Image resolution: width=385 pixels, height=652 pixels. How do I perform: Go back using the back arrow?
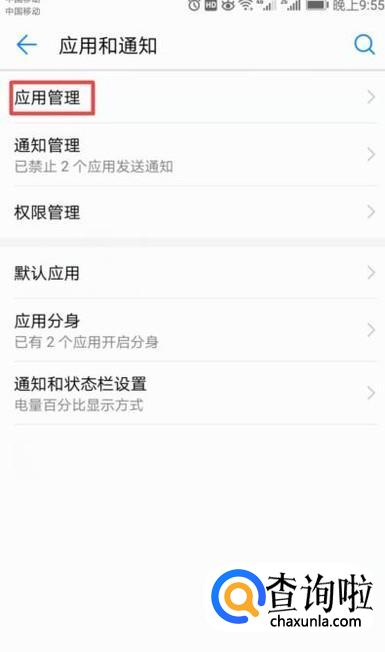[x=27, y=45]
